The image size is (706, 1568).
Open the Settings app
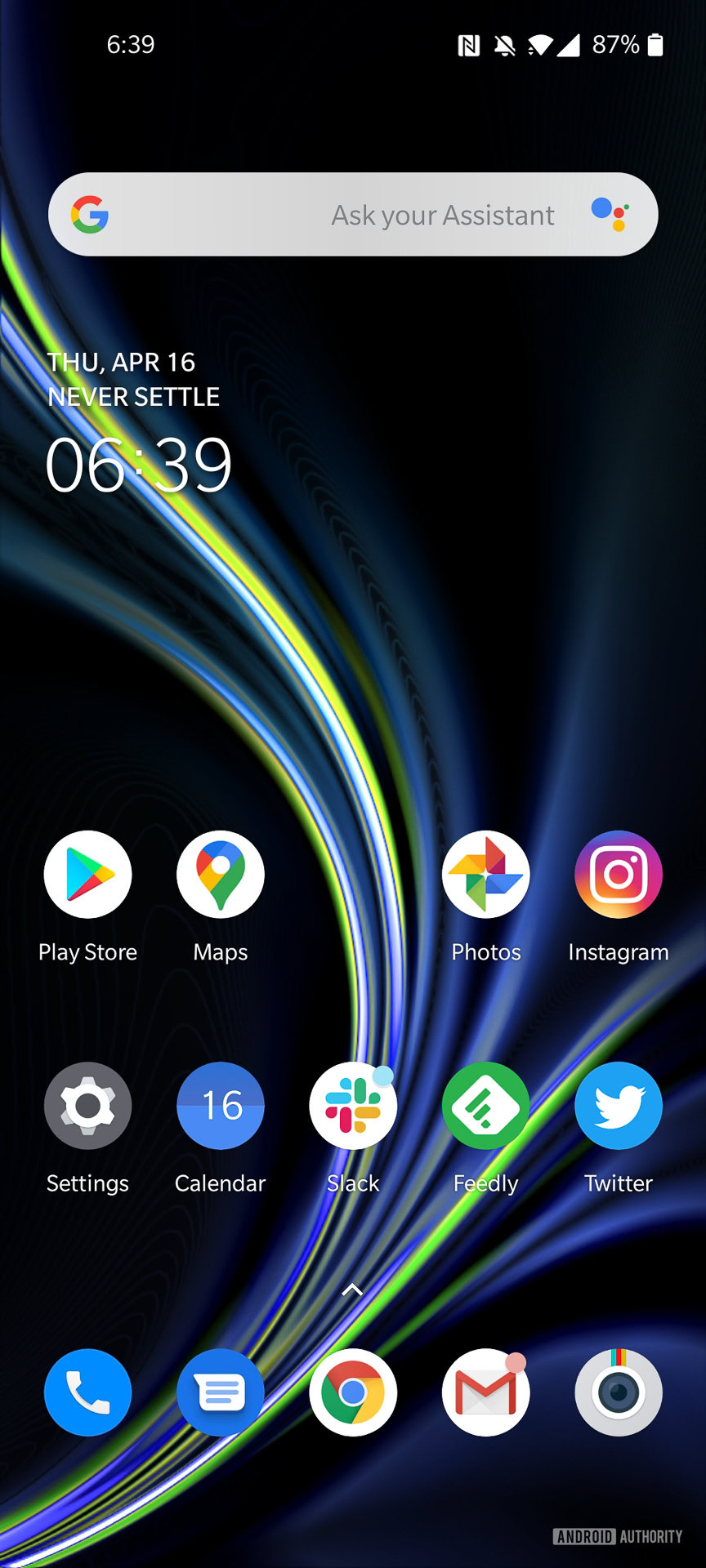[x=87, y=1106]
